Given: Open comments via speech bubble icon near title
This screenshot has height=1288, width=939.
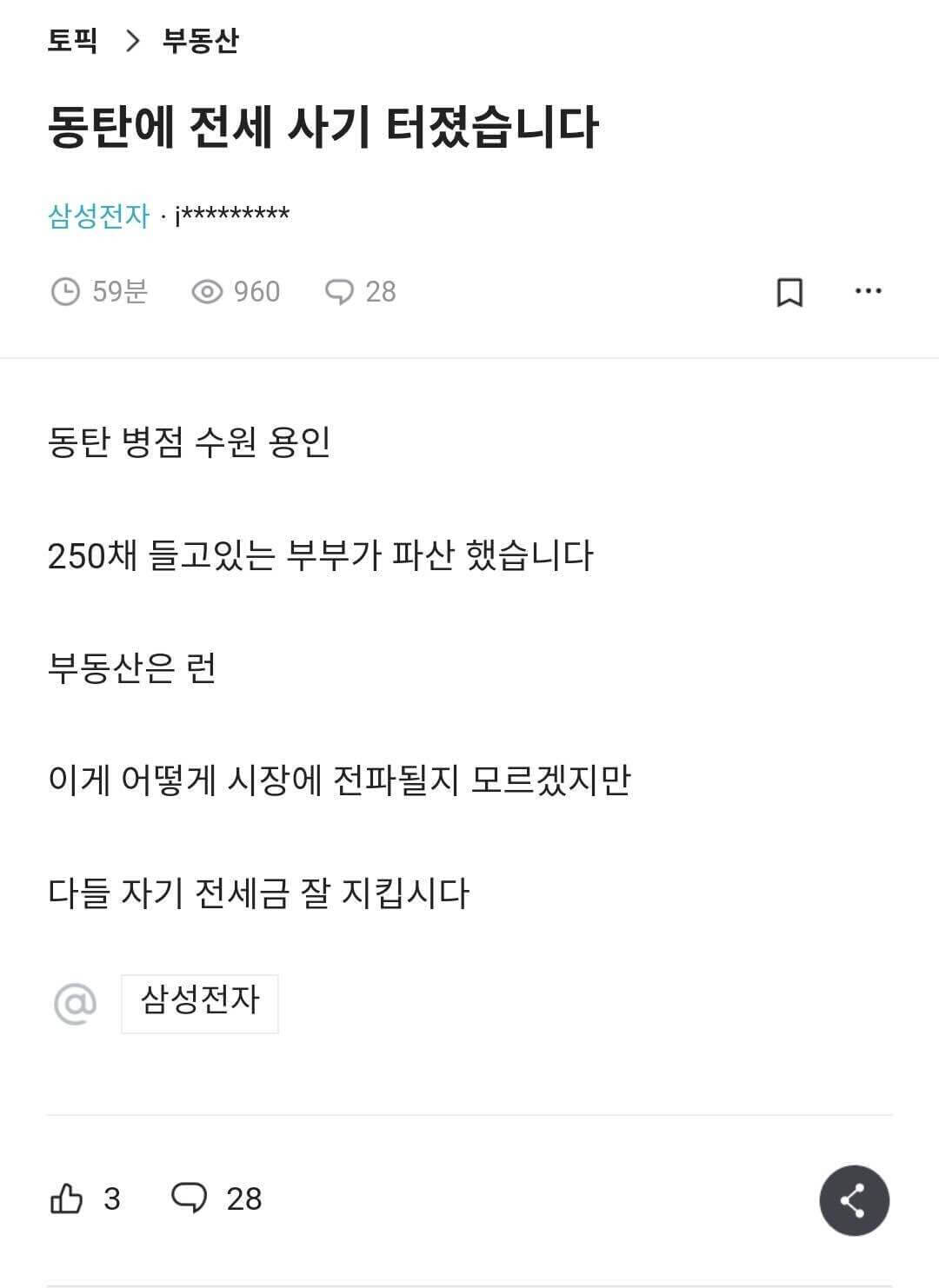Looking at the screenshot, I should (x=340, y=293).
